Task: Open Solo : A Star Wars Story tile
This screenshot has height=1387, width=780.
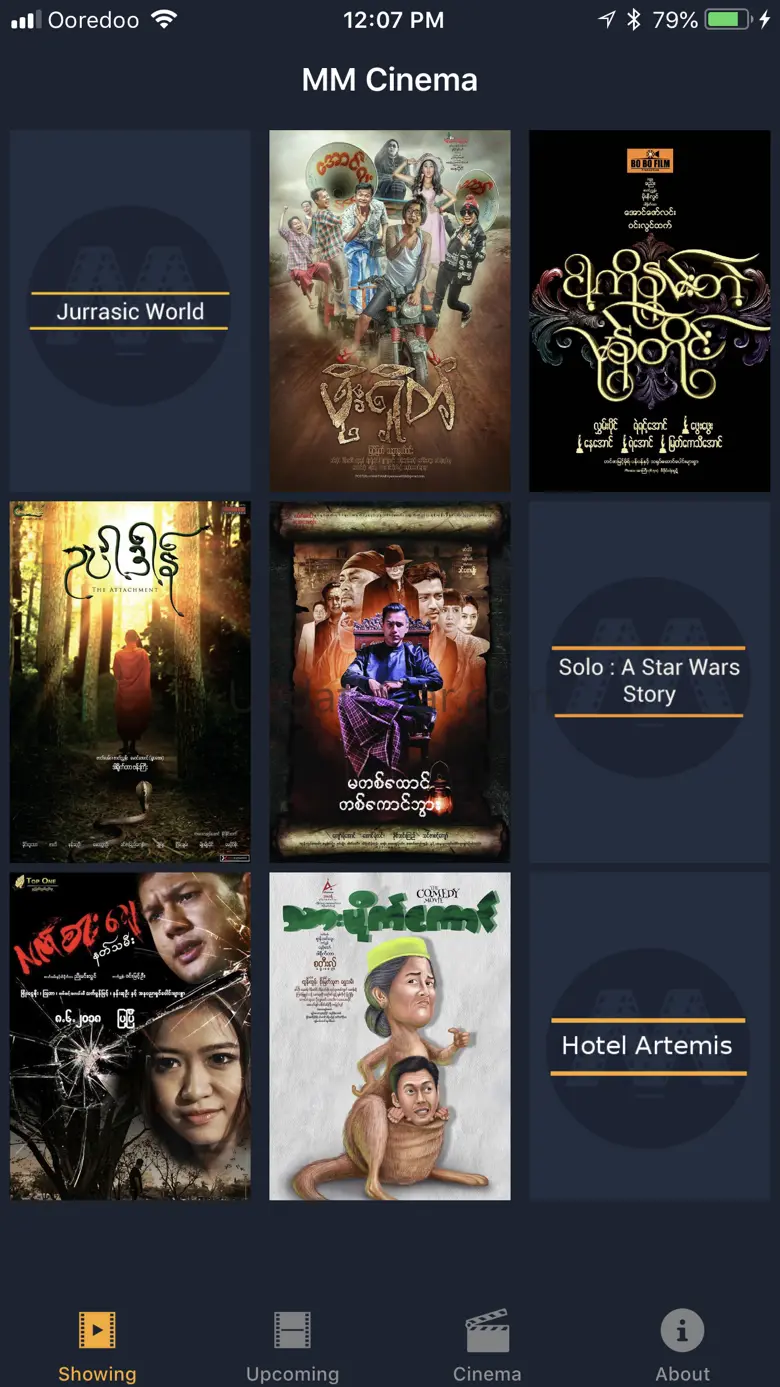Action: point(649,681)
